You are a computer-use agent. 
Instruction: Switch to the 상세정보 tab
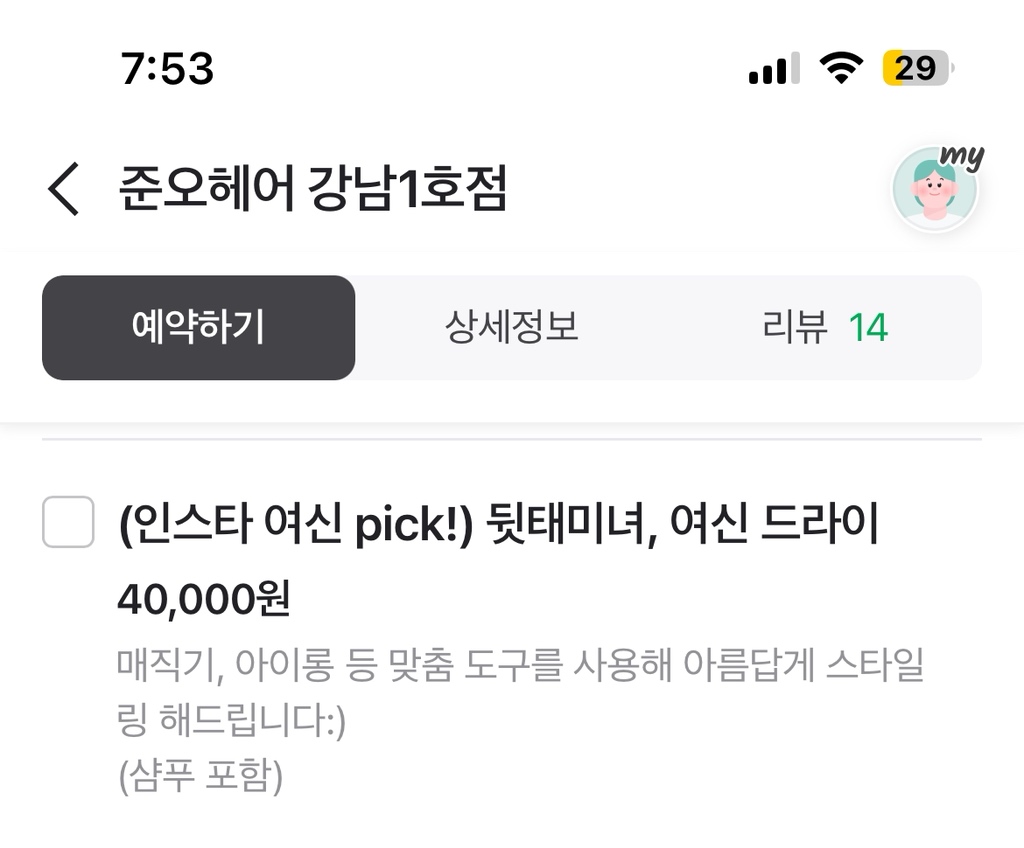[x=511, y=328]
